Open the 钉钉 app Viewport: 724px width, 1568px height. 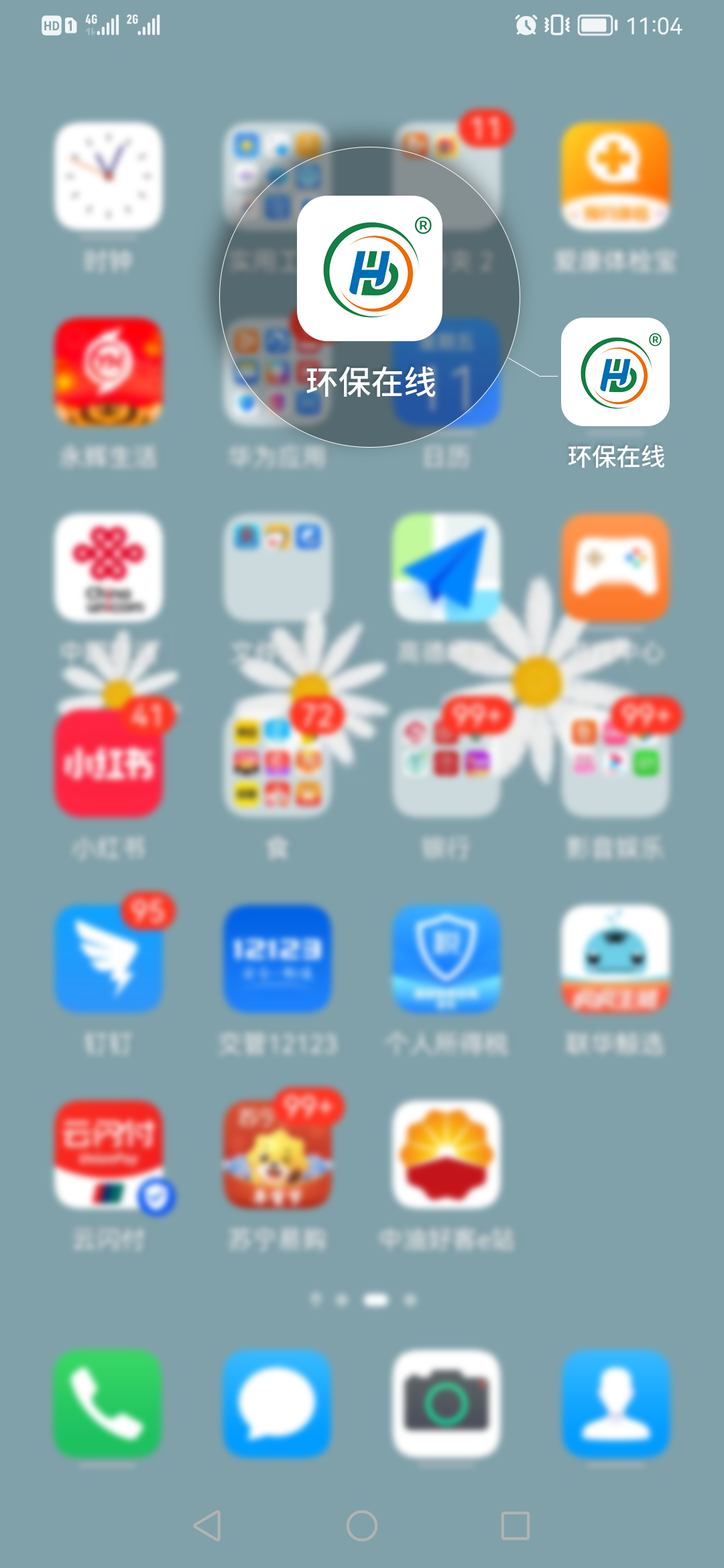[x=109, y=959]
